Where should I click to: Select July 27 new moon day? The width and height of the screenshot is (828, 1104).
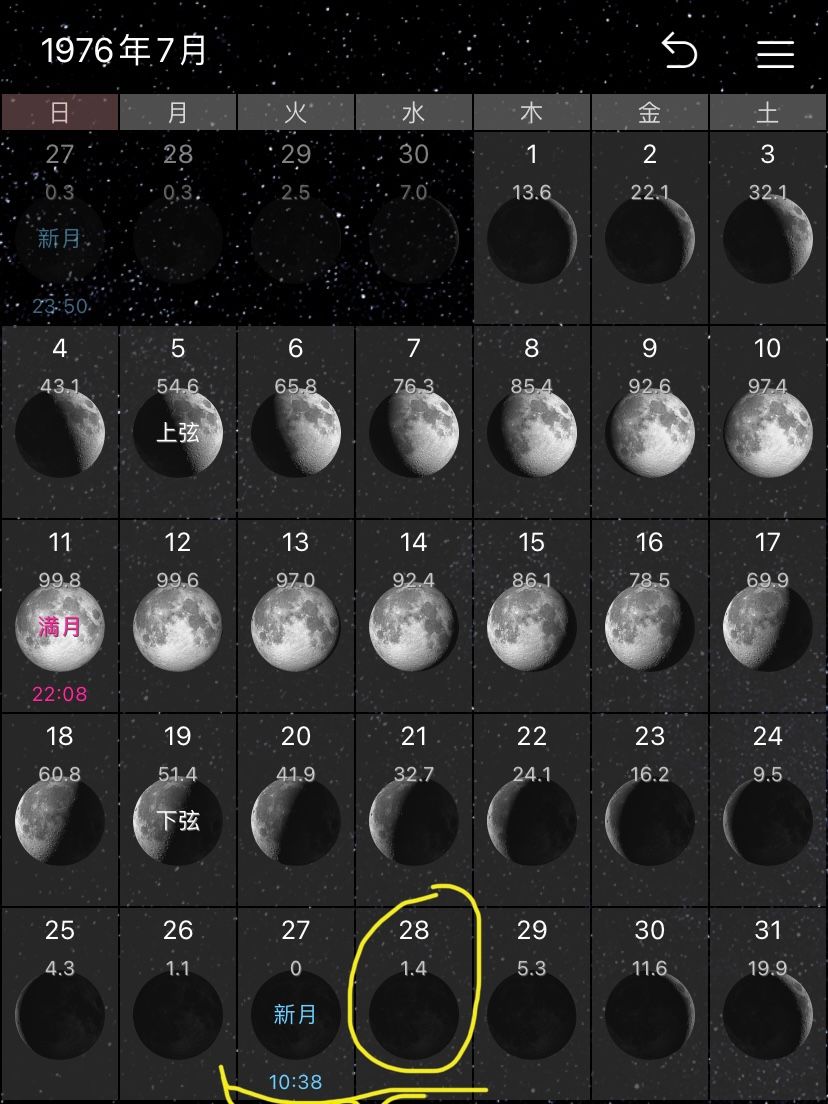pyautogui.click(x=295, y=1005)
